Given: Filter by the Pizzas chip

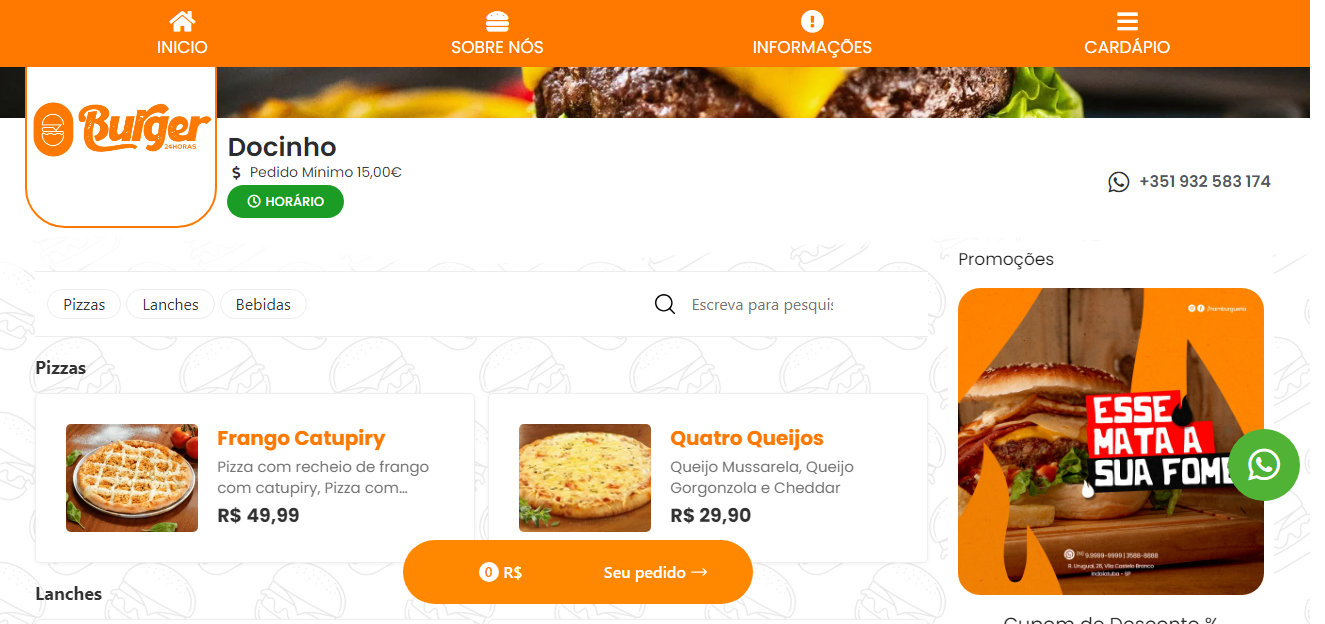Looking at the screenshot, I should pos(84,304).
